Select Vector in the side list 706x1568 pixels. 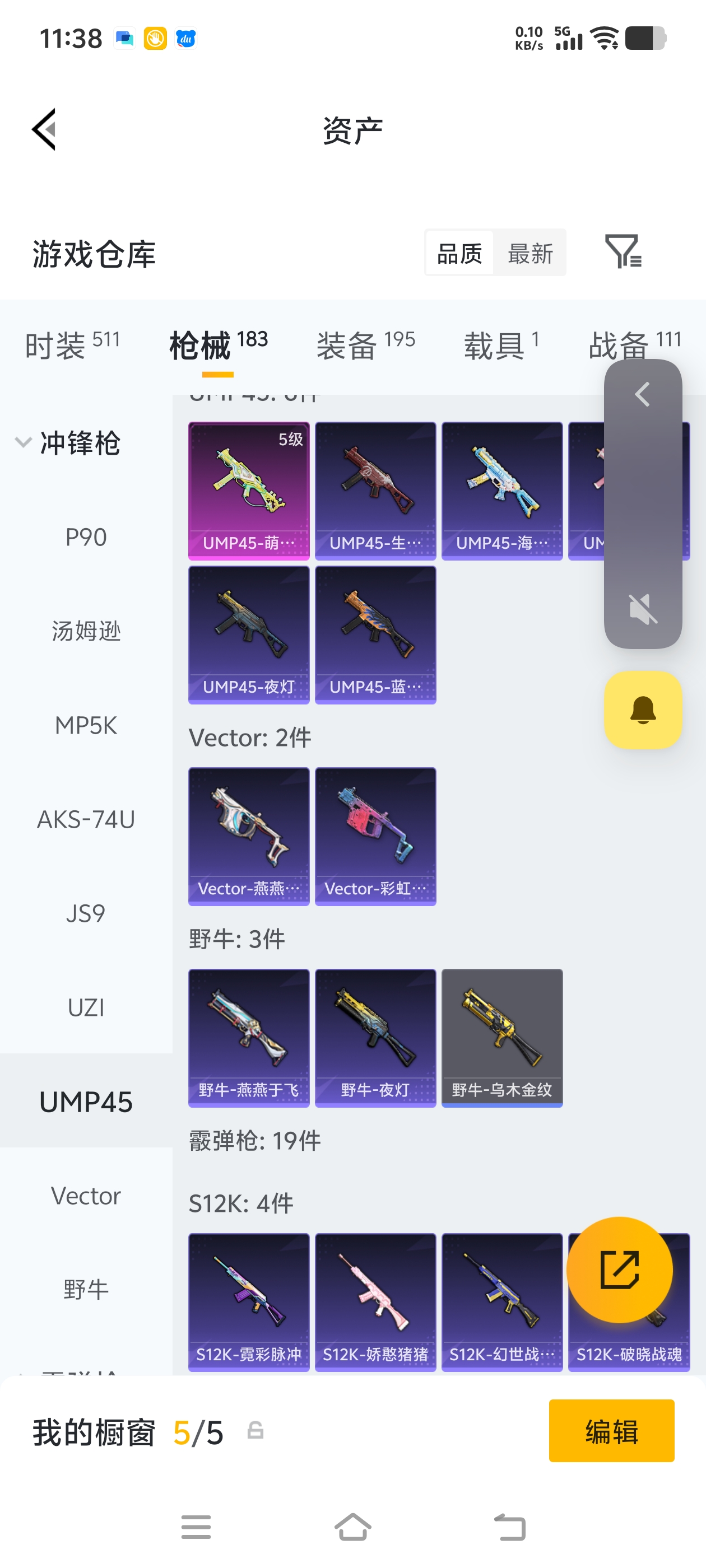coord(86,1196)
